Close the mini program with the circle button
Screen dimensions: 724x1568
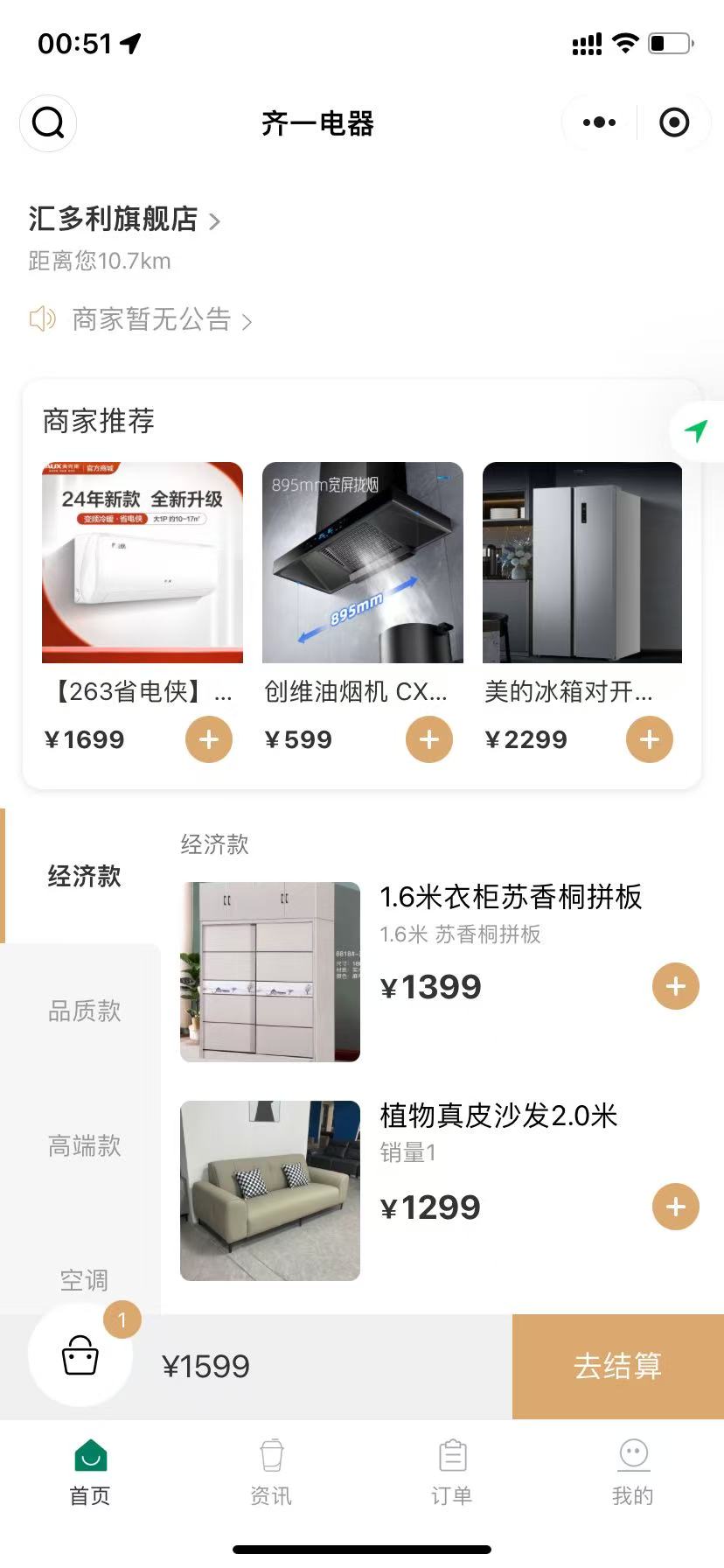[x=673, y=123]
